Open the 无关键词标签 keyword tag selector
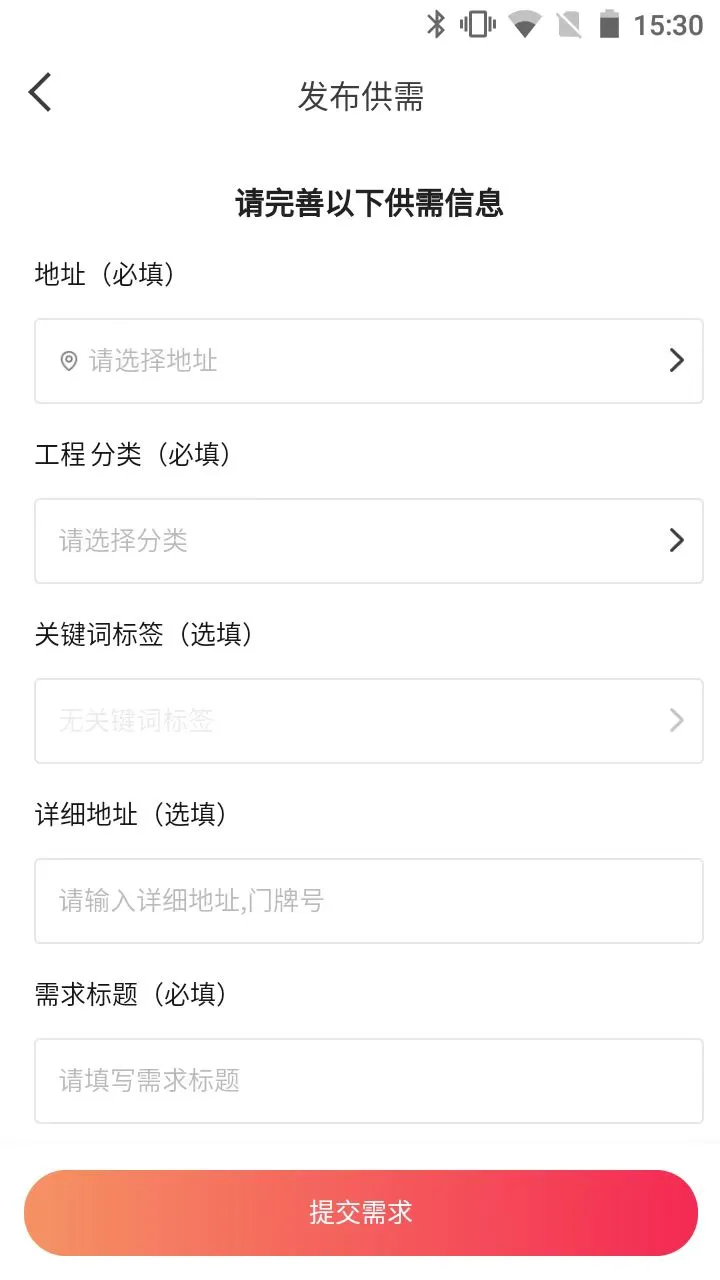The width and height of the screenshot is (720, 1280). [x=368, y=721]
